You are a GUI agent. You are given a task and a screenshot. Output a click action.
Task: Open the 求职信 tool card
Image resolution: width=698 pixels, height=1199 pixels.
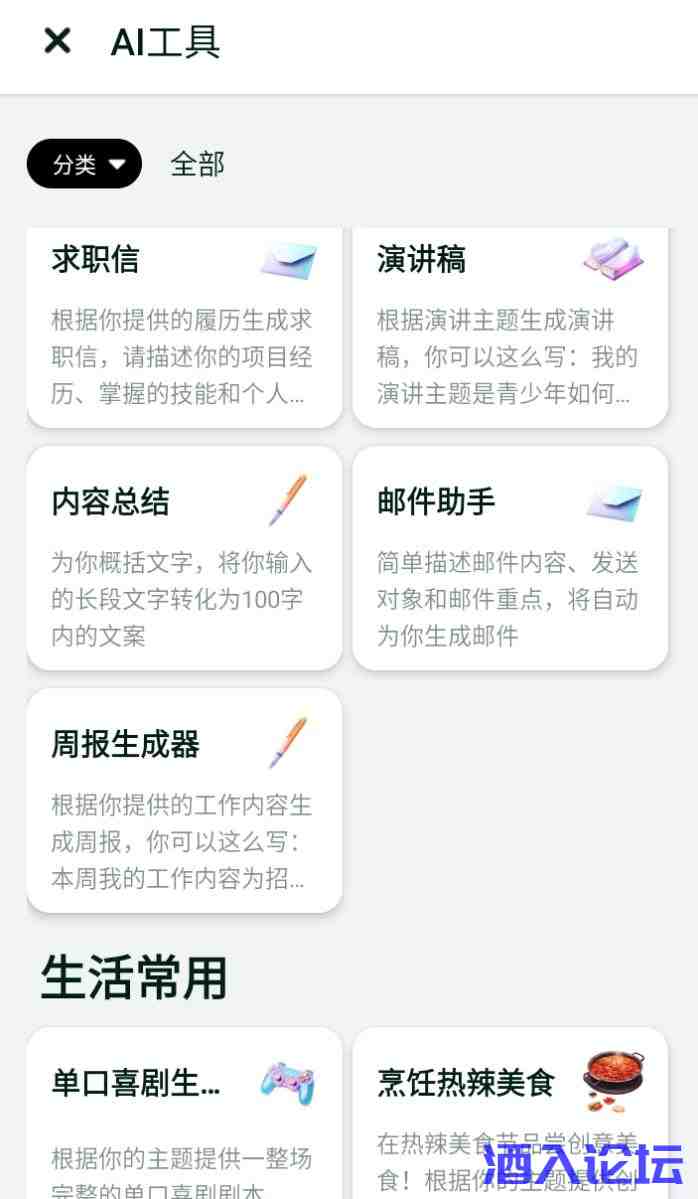coord(184,326)
